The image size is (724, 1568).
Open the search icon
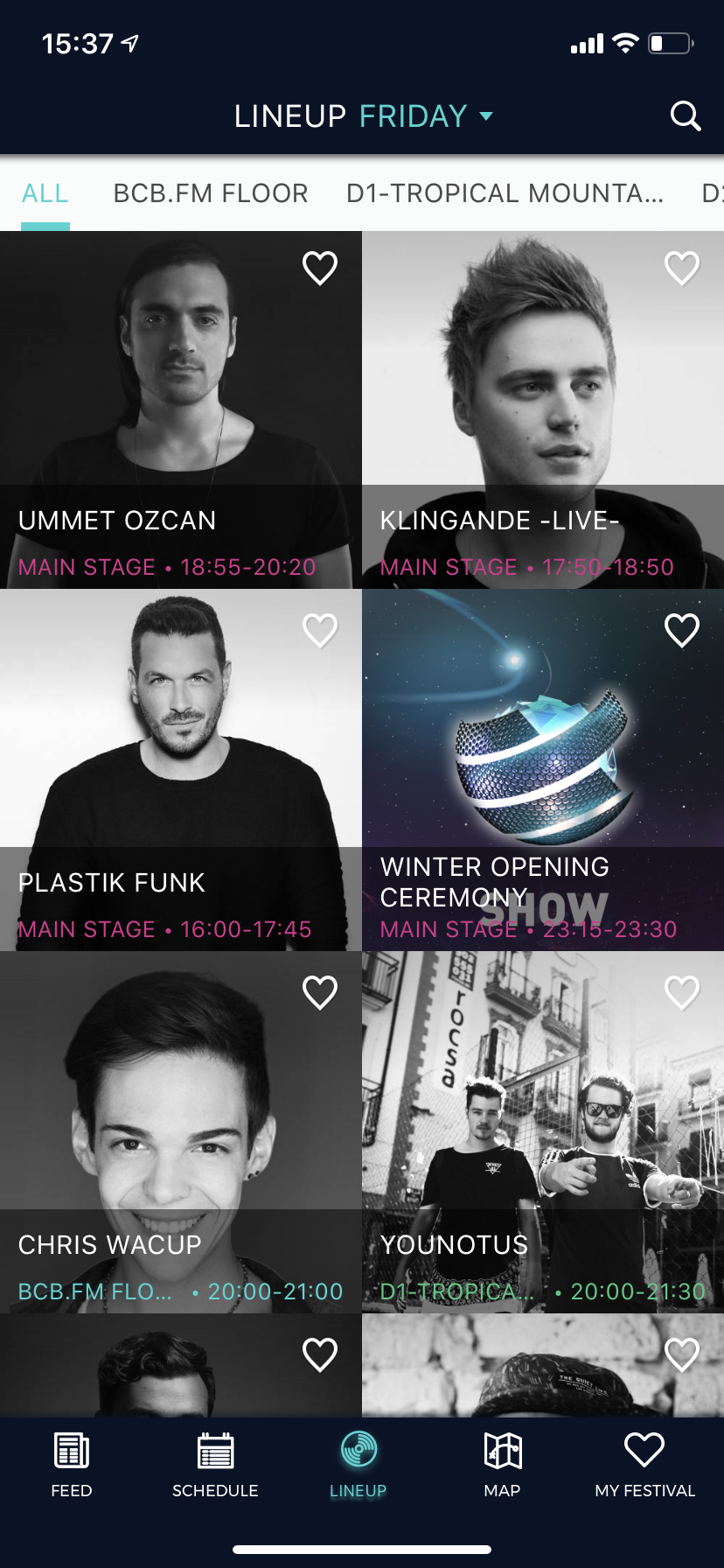pyautogui.click(x=685, y=115)
